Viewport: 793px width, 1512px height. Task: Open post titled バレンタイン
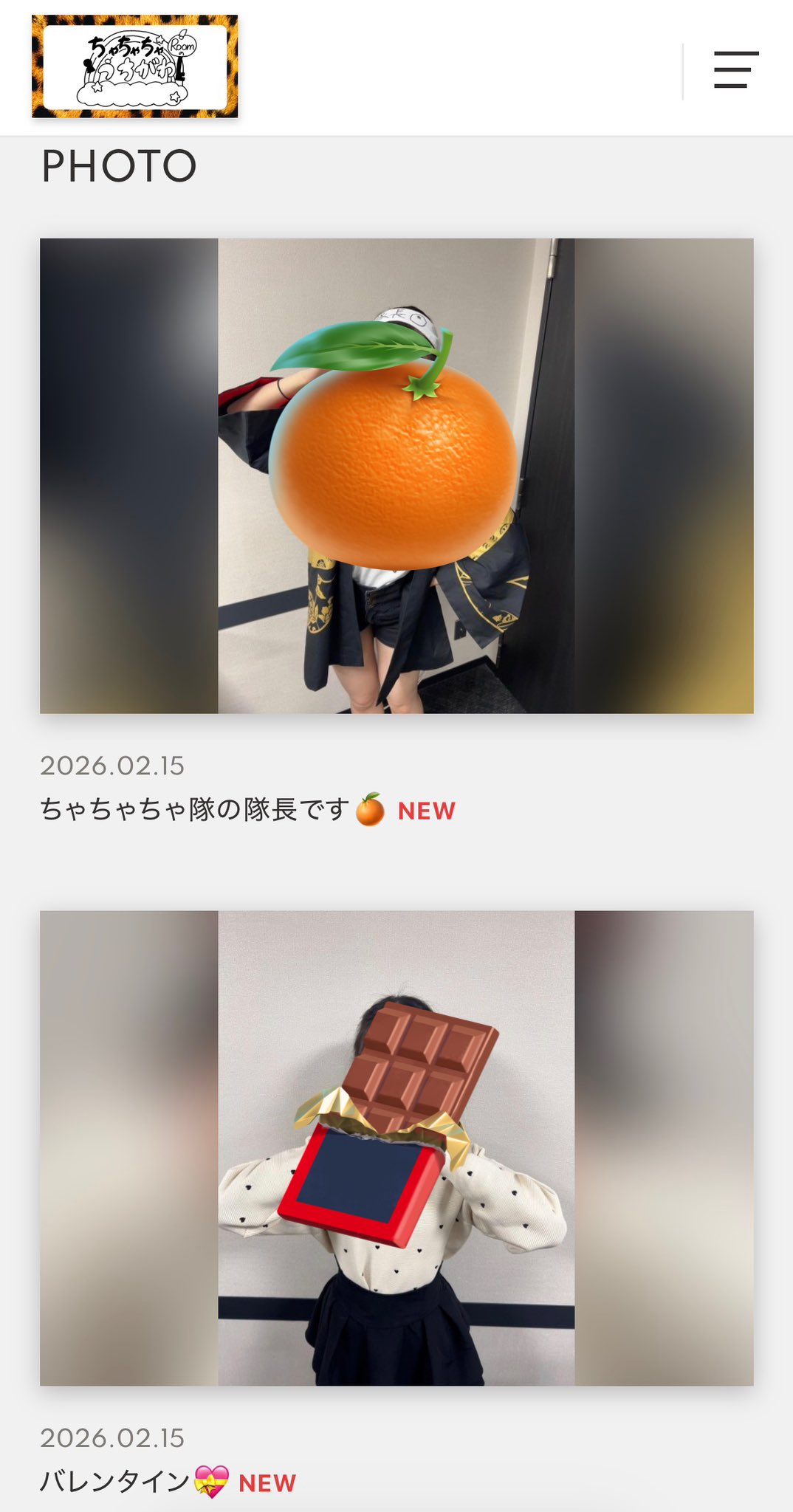coord(115,1481)
